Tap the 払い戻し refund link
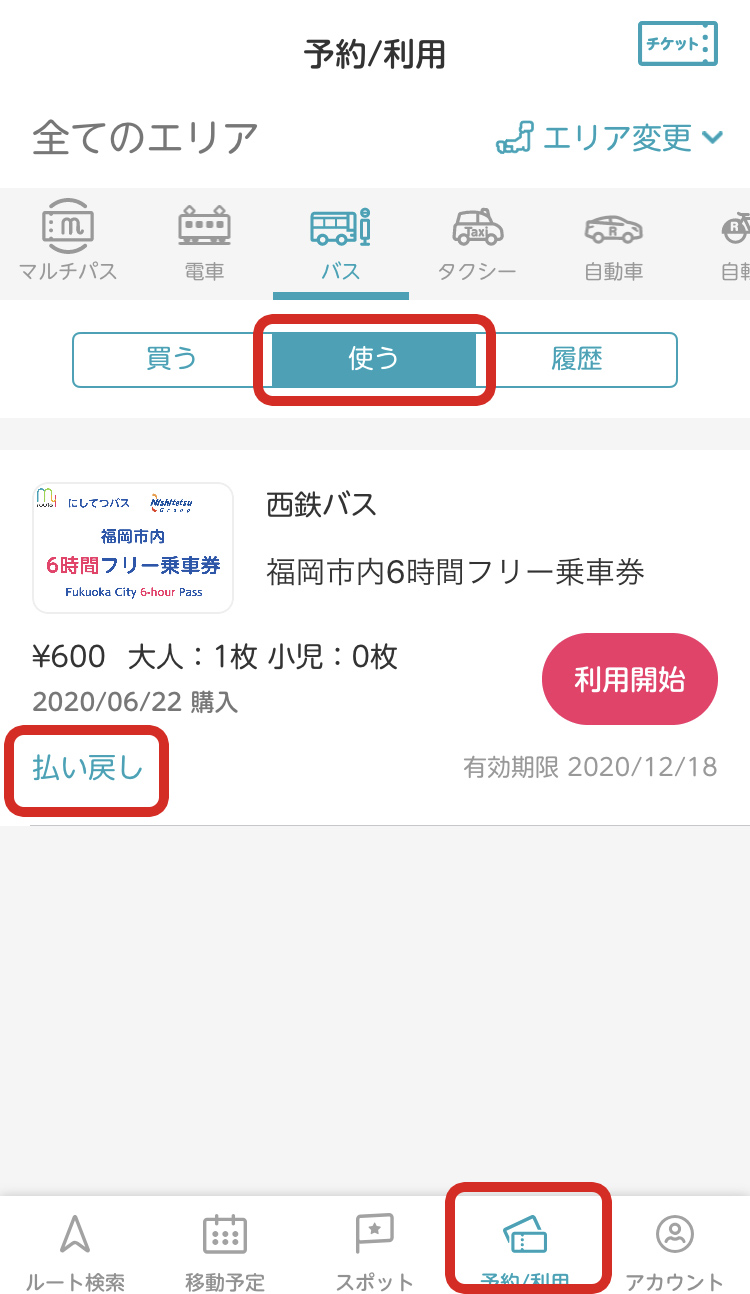750x1294 pixels. [88, 768]
